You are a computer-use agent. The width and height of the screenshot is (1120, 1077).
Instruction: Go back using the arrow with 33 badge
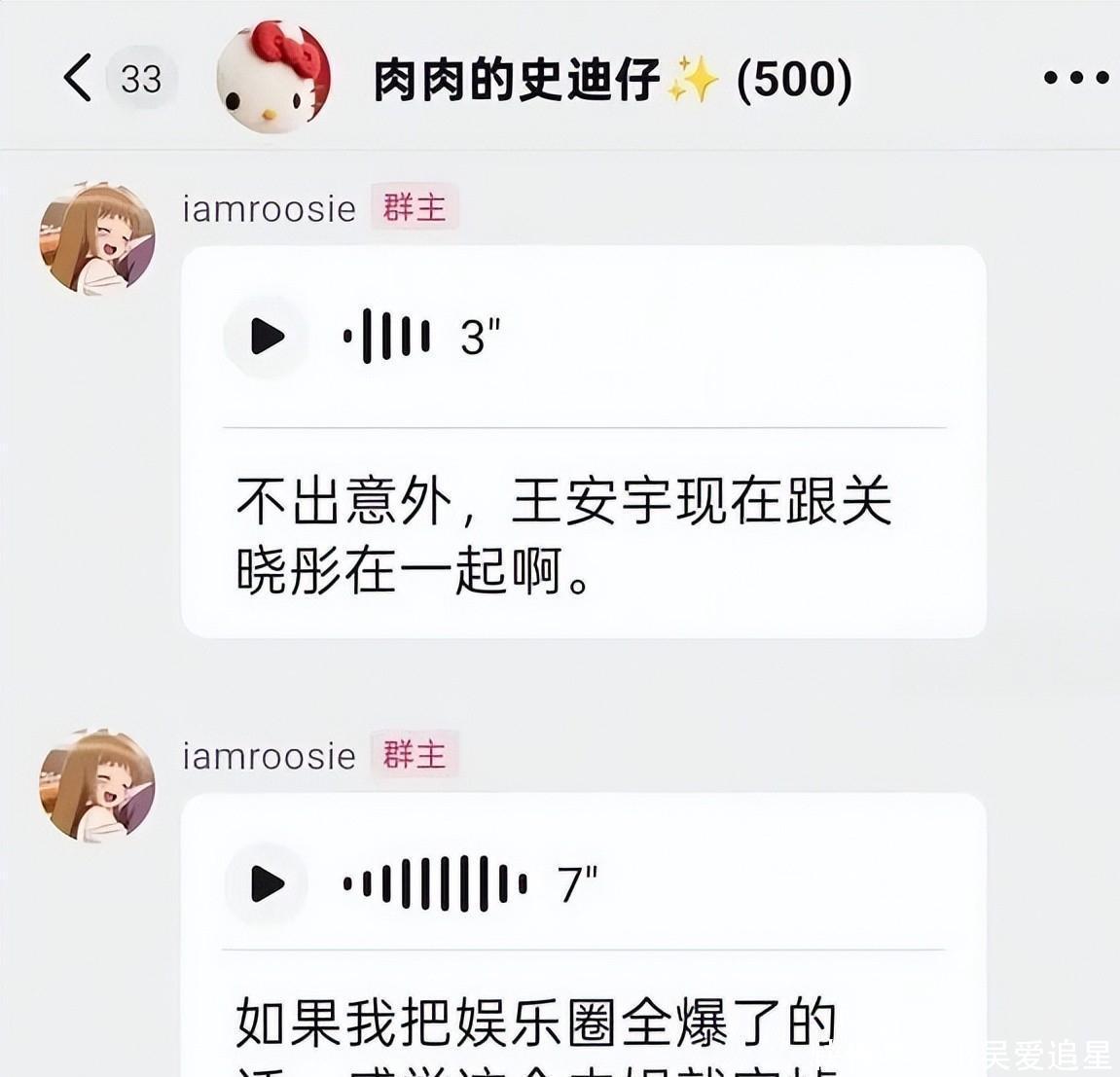click(x=78, y=78)
